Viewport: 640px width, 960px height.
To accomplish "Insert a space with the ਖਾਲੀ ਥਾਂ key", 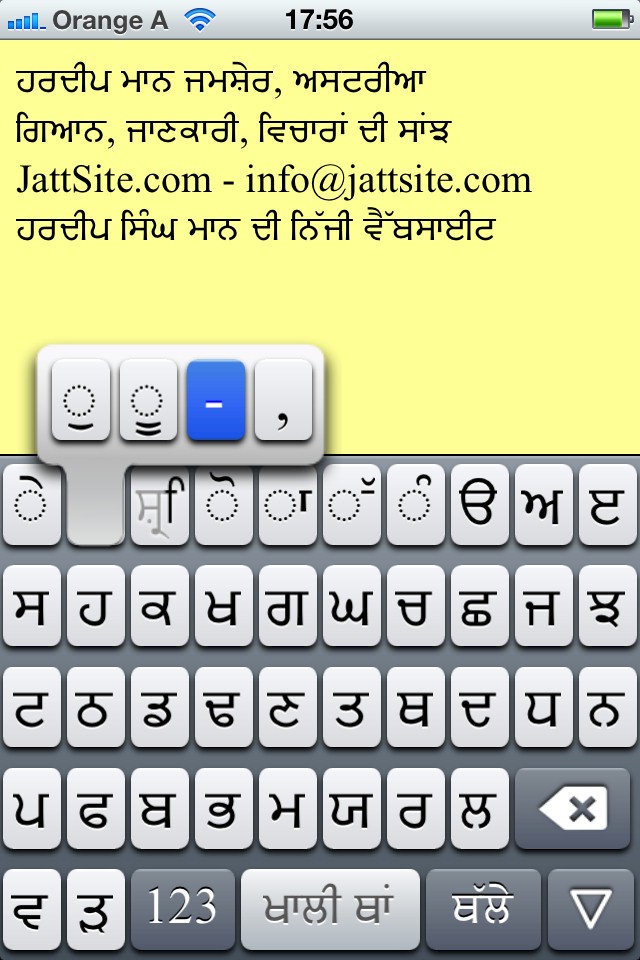I will point(330,908).
